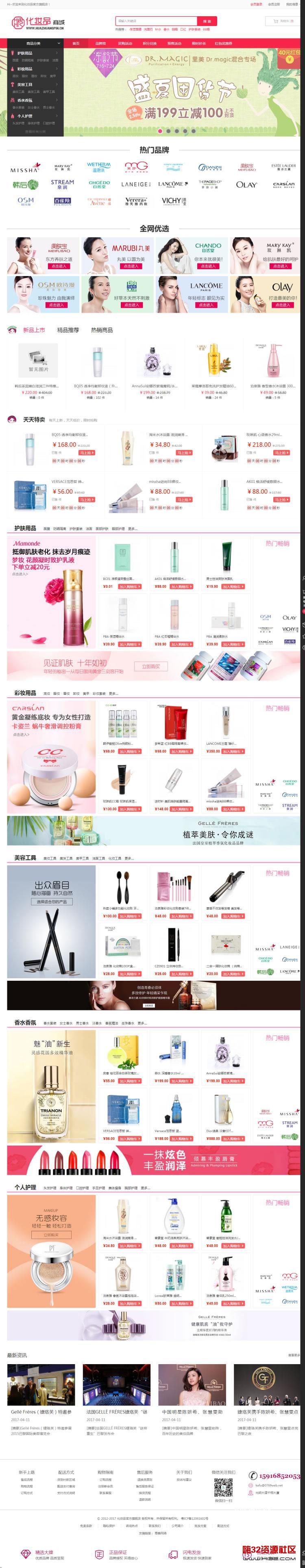Expand 香水香氛 in the category sidebar

pyautogui.click(x=25, y=100)
